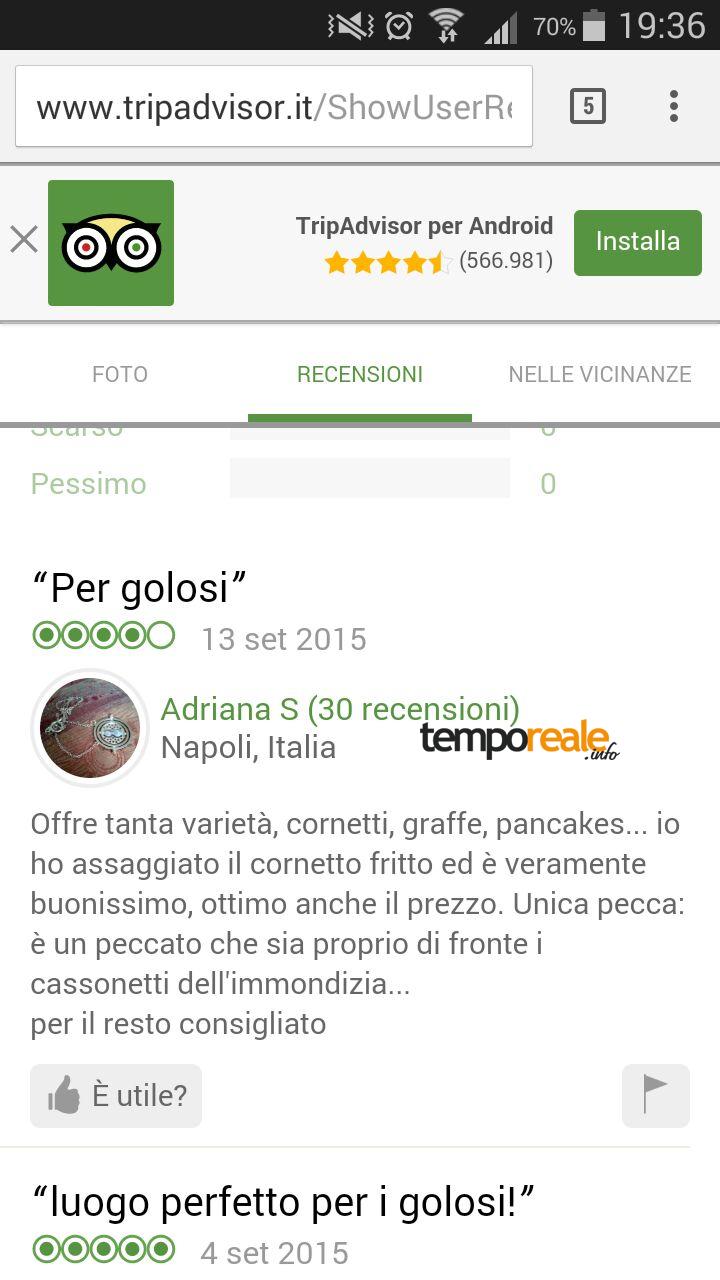This screenshot has width=720, height=1280.
Task: Open the browser tab switcher
Action: coord(588,106)
